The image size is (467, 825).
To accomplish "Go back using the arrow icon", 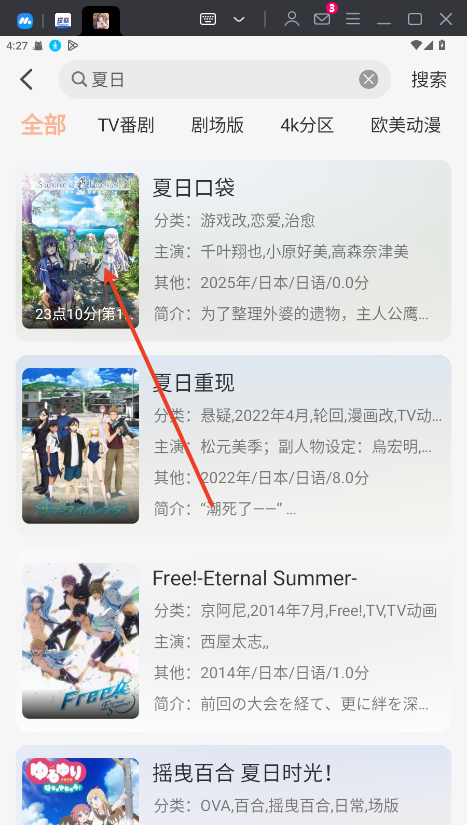I will click(26, 79).
